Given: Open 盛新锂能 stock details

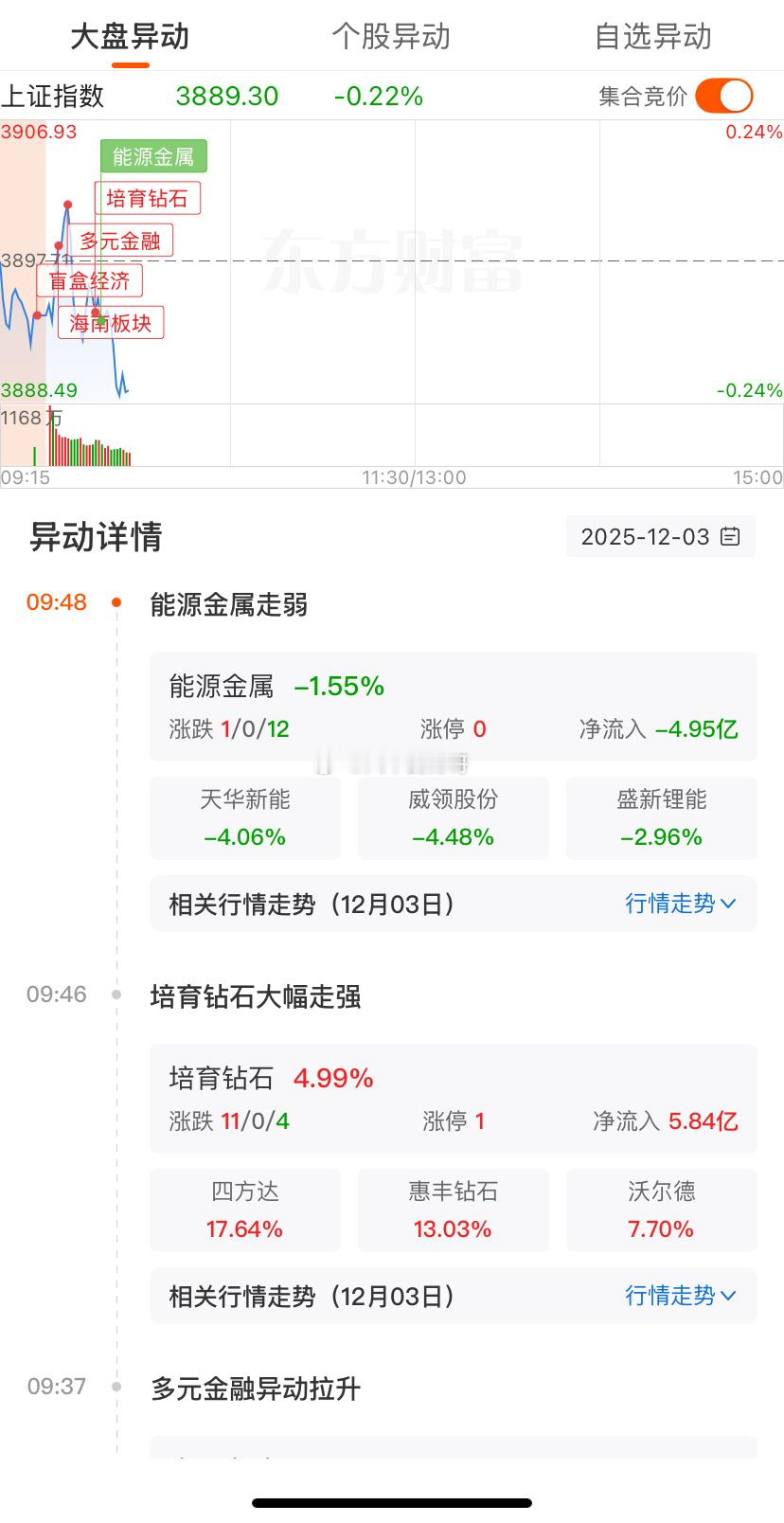Looking at the screenshot, I should [660, 817].
